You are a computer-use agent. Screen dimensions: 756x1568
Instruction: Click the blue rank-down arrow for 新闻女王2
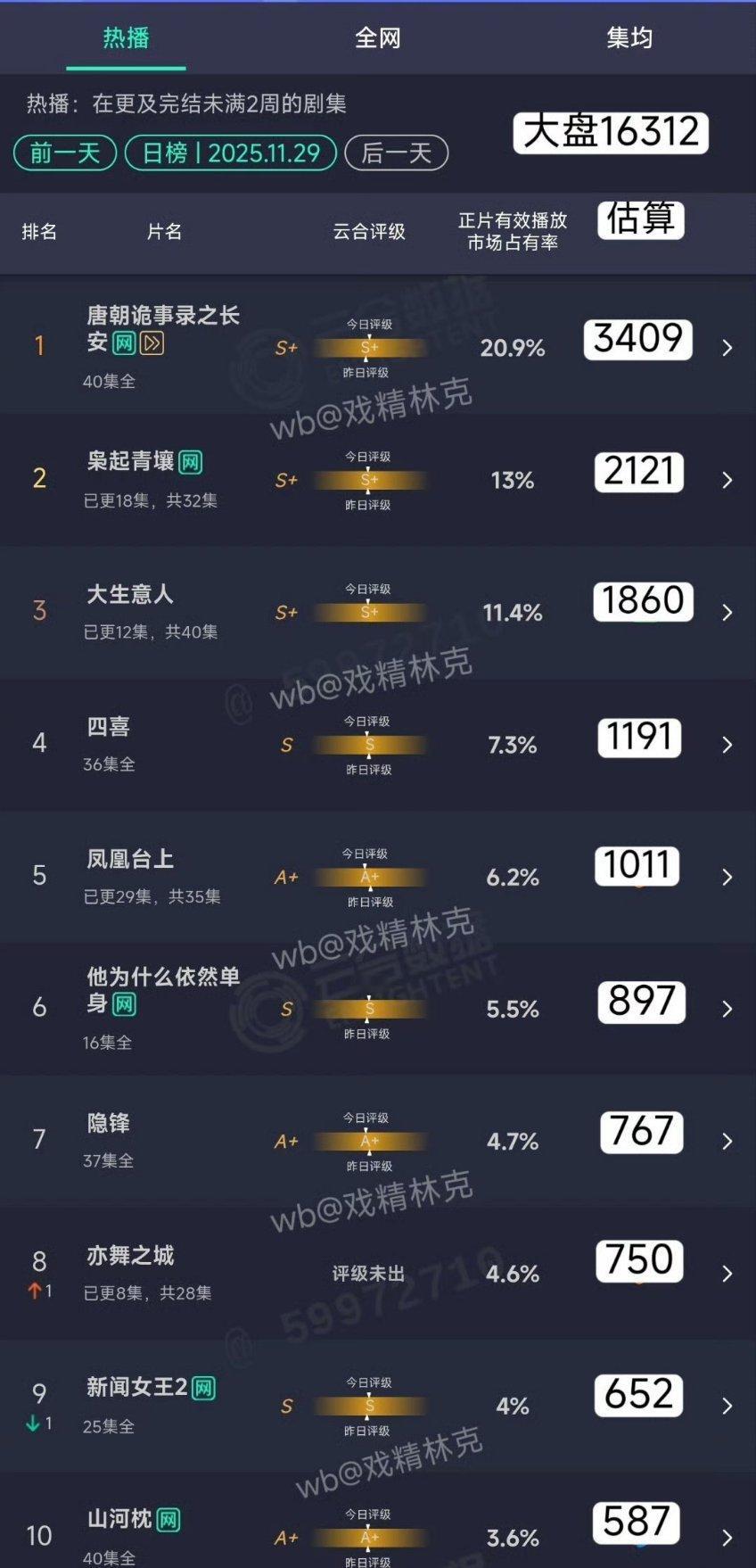point(33,1423)
